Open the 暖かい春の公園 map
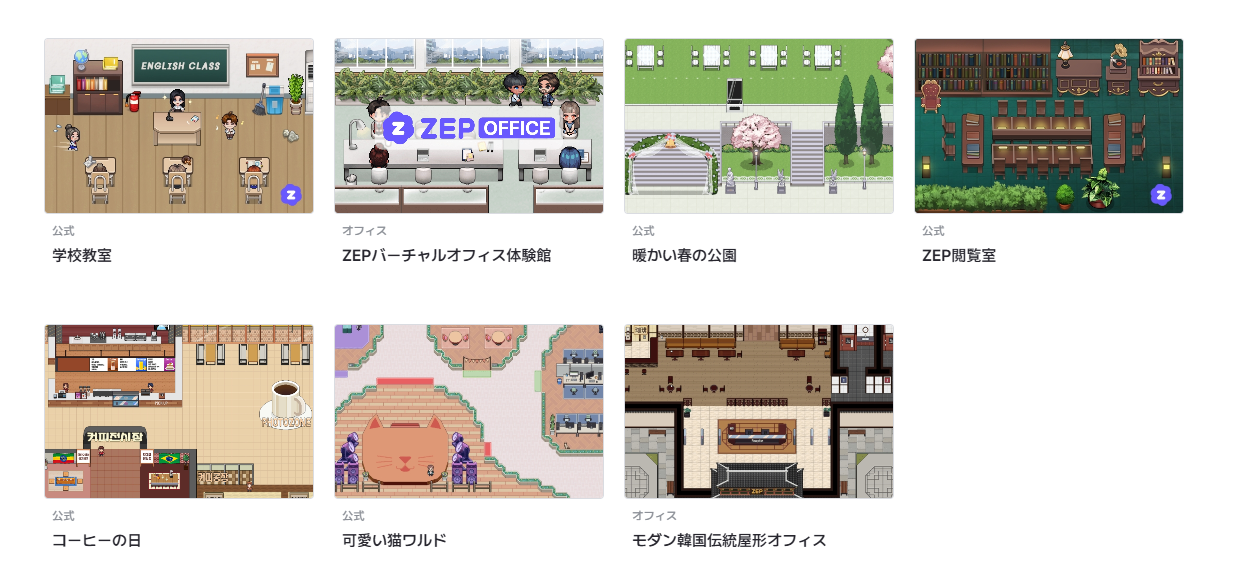Screen dimensions: 1235x586 click(x=759, y=126)
